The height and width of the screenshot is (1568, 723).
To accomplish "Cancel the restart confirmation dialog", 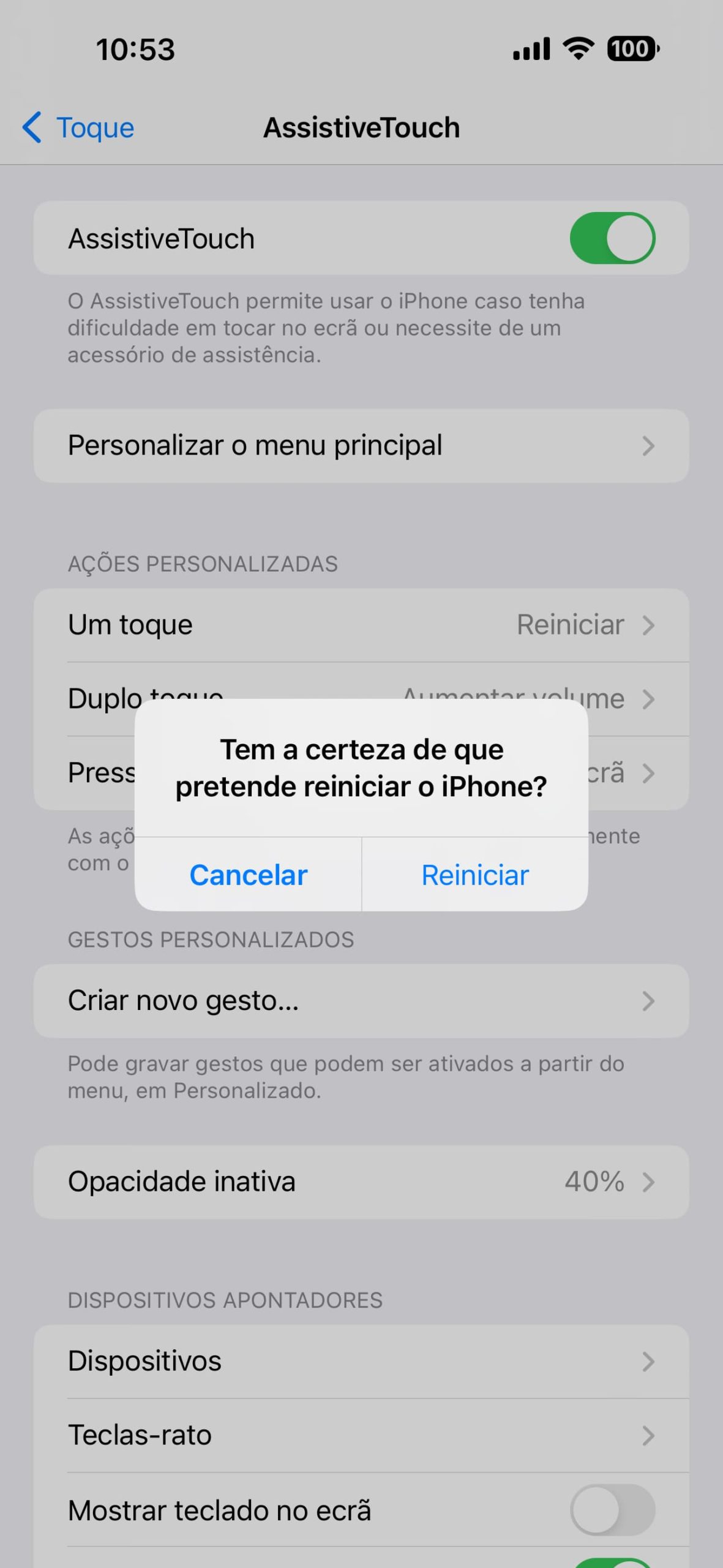I will (x=248, y=875).
